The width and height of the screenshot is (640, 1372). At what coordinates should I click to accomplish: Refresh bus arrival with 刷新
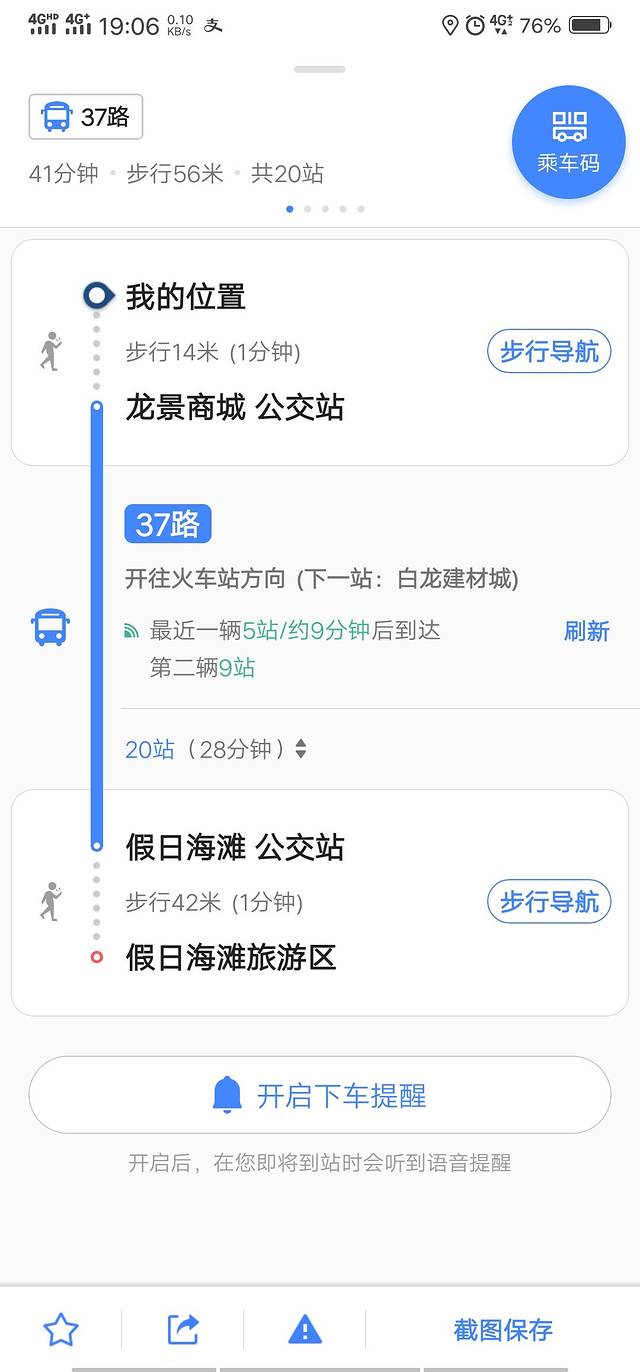point(586,631)
